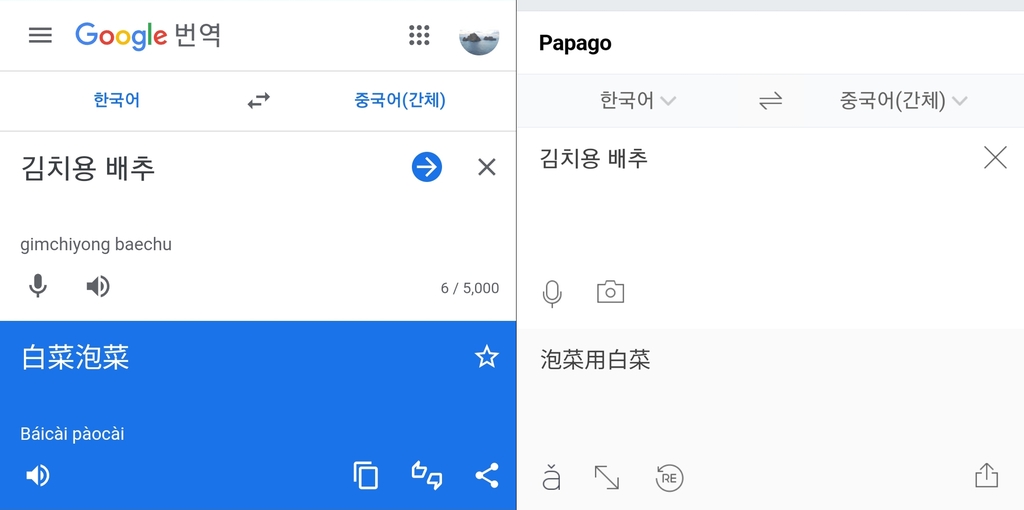Open Papago camera translation
This screenshot has height=510, width=1024.
click(x=610, y=292)
